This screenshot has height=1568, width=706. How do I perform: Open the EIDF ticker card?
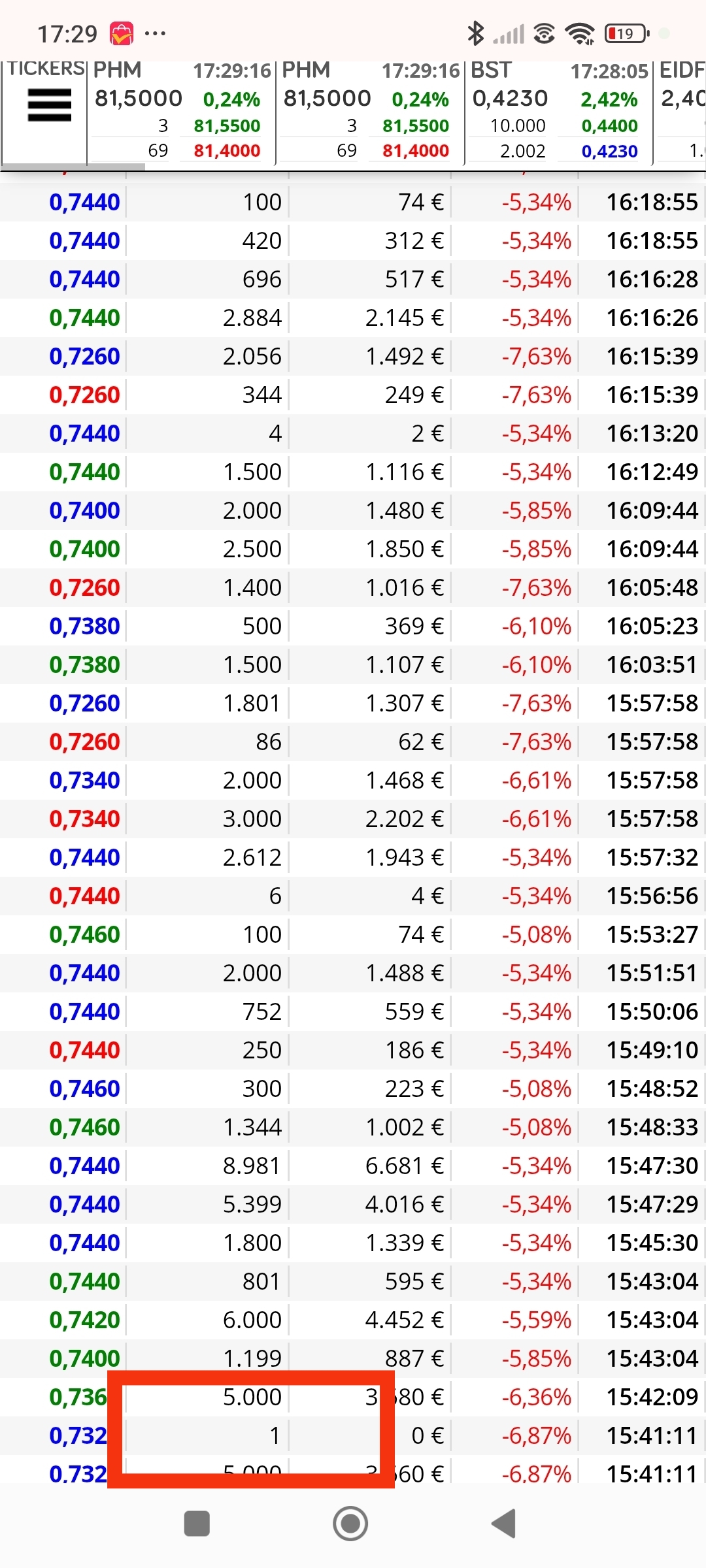[681, 111]
